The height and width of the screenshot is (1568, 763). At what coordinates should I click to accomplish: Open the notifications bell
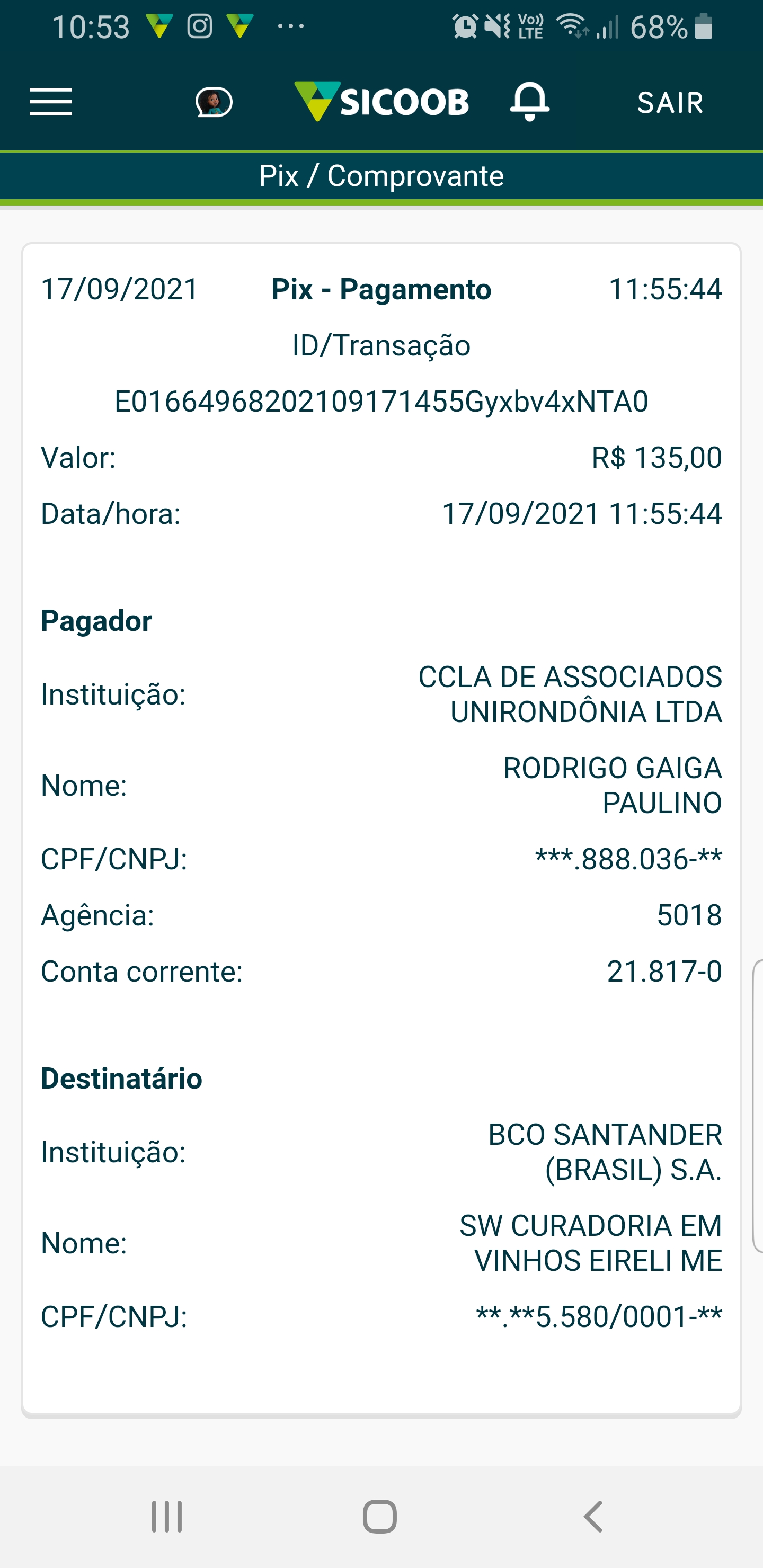530,101
